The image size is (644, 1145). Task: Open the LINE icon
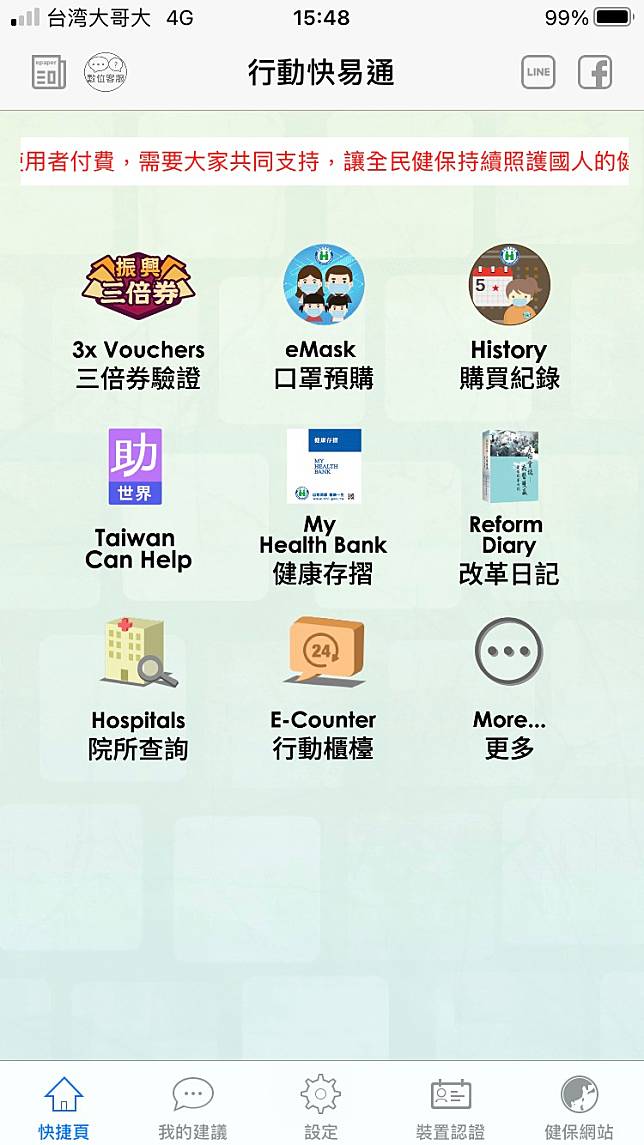538,72
